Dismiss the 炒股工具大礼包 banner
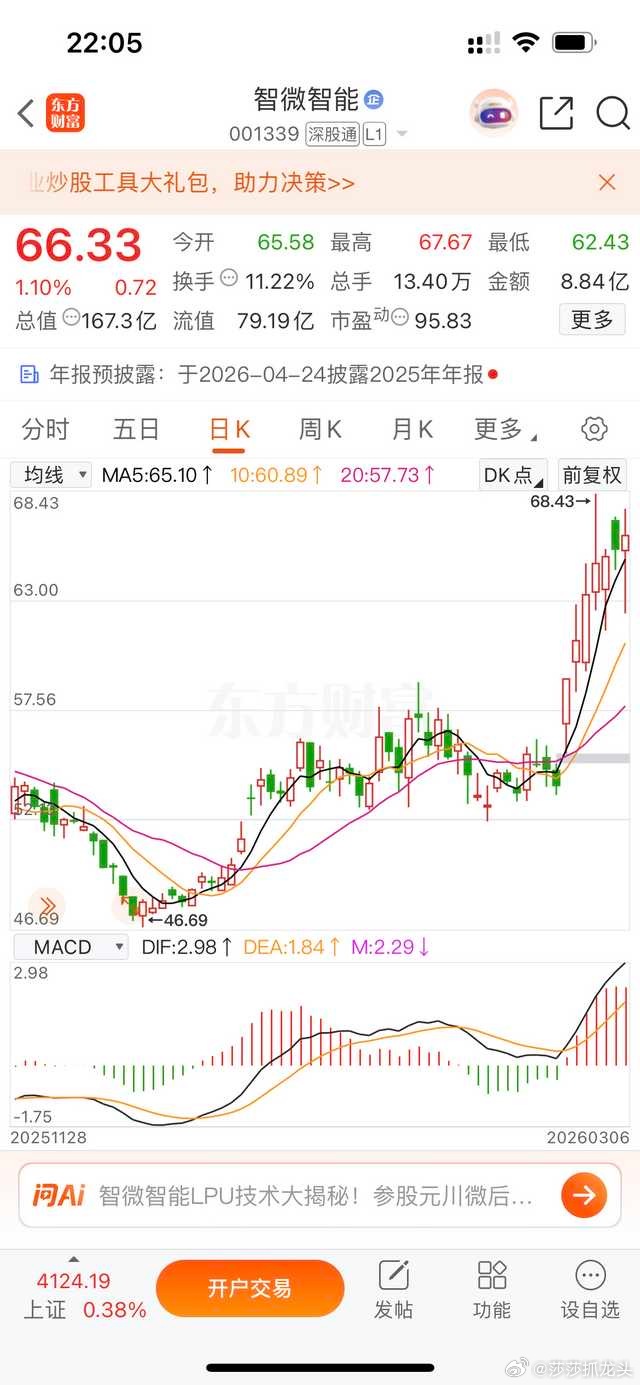 pyautogui.click(x=606, y=182)
